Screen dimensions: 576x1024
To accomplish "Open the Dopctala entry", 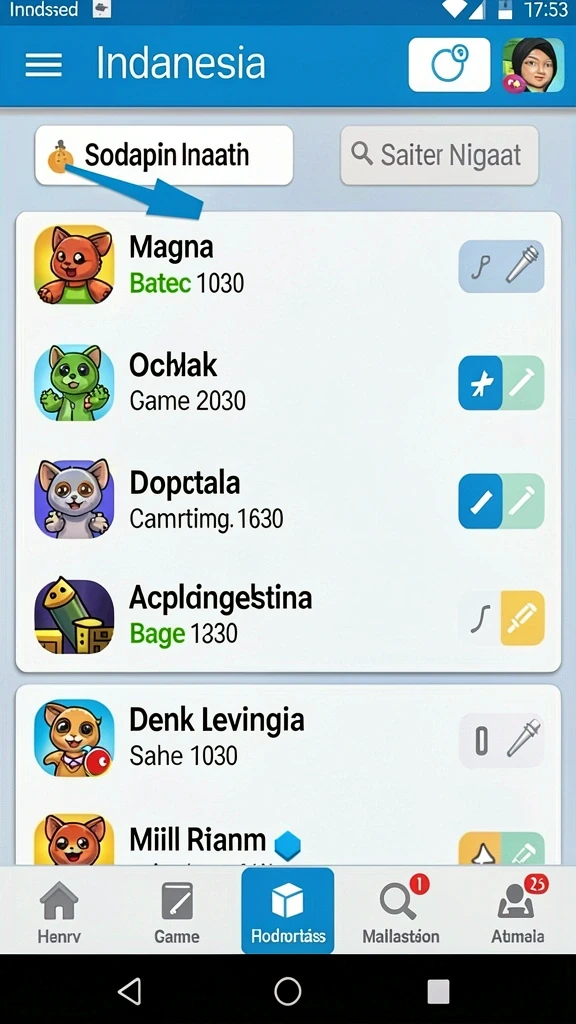I will pyautogui.click(x=288, y=500).
